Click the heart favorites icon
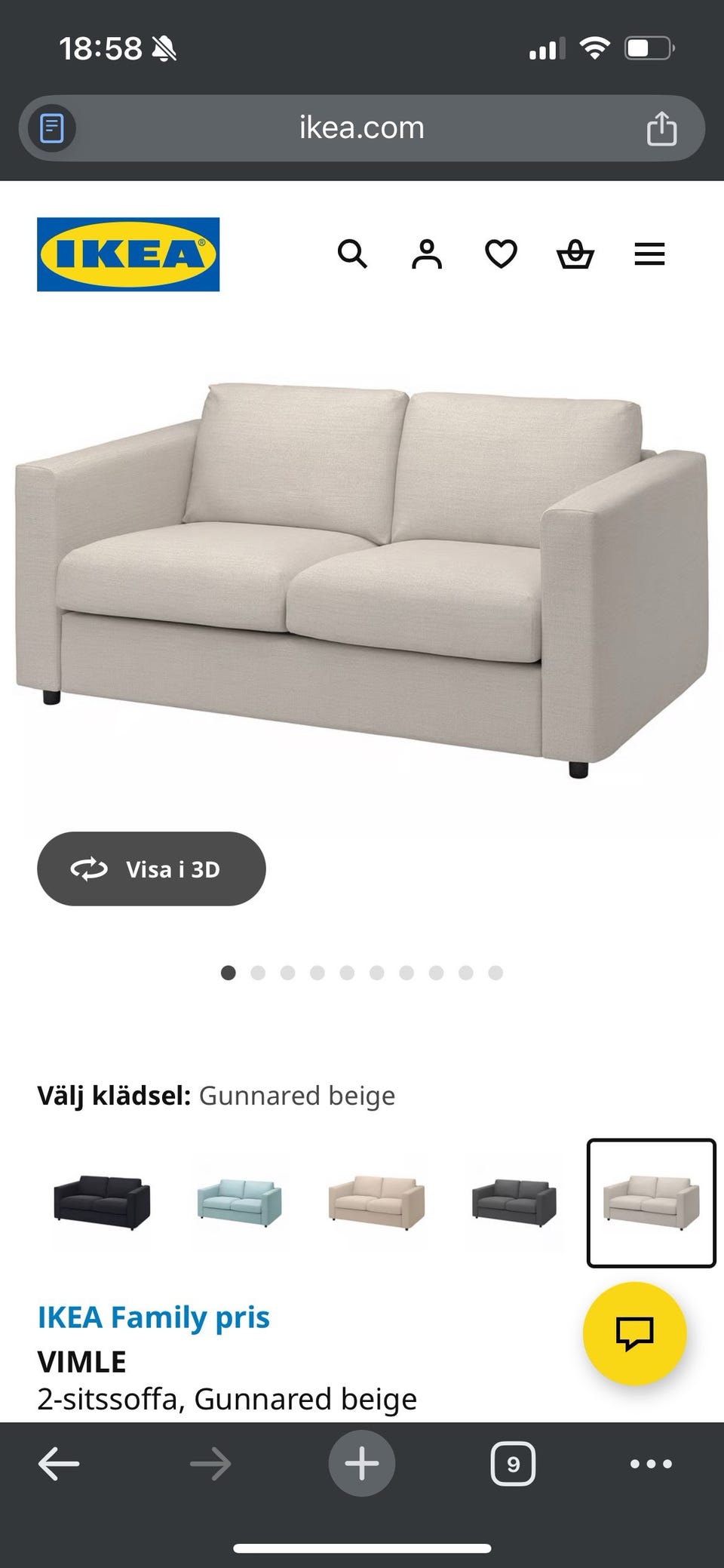The height and width of the screenshot is (1568, 724). (x=500, y=254)
